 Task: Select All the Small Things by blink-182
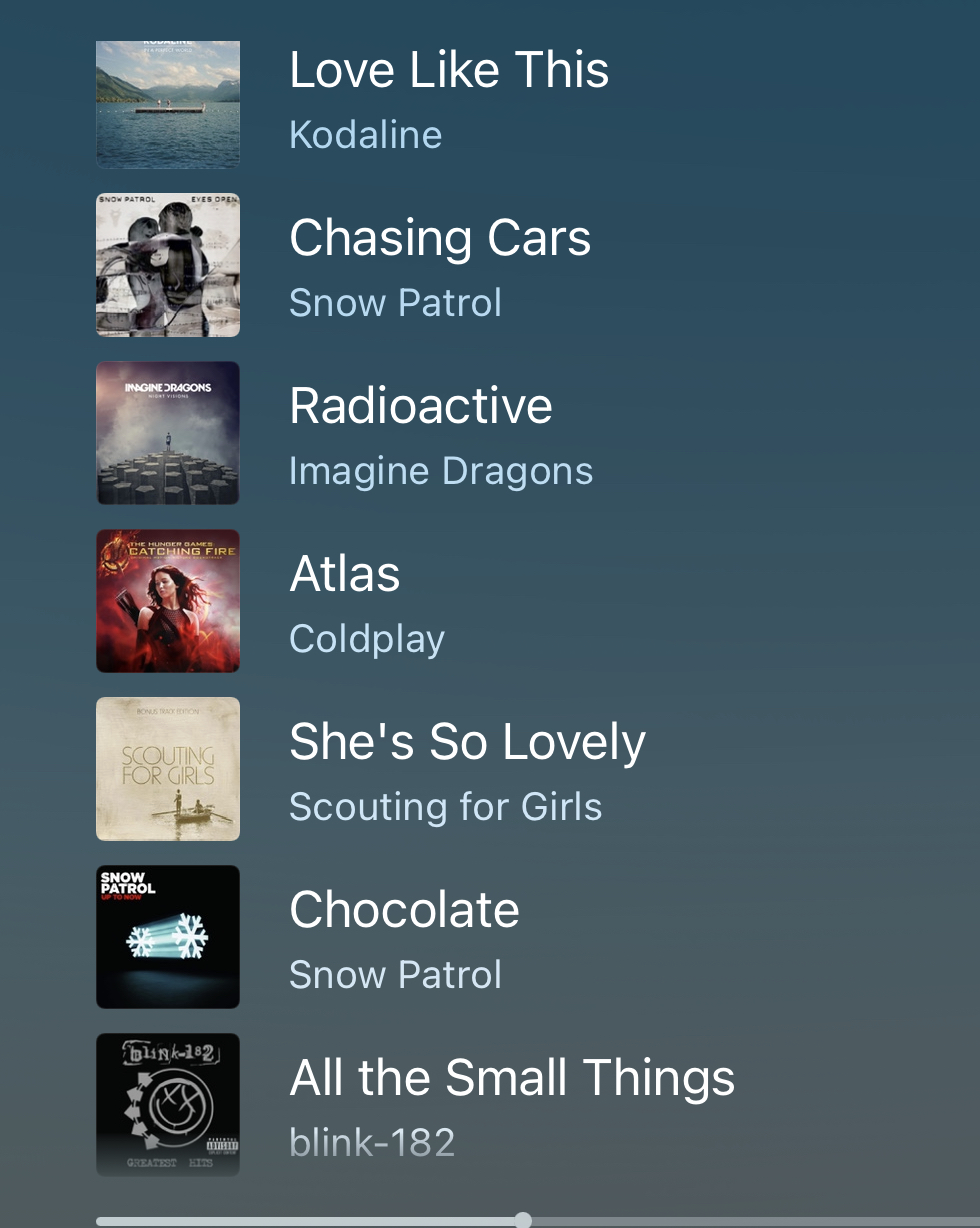click(x=511, y=1104)
